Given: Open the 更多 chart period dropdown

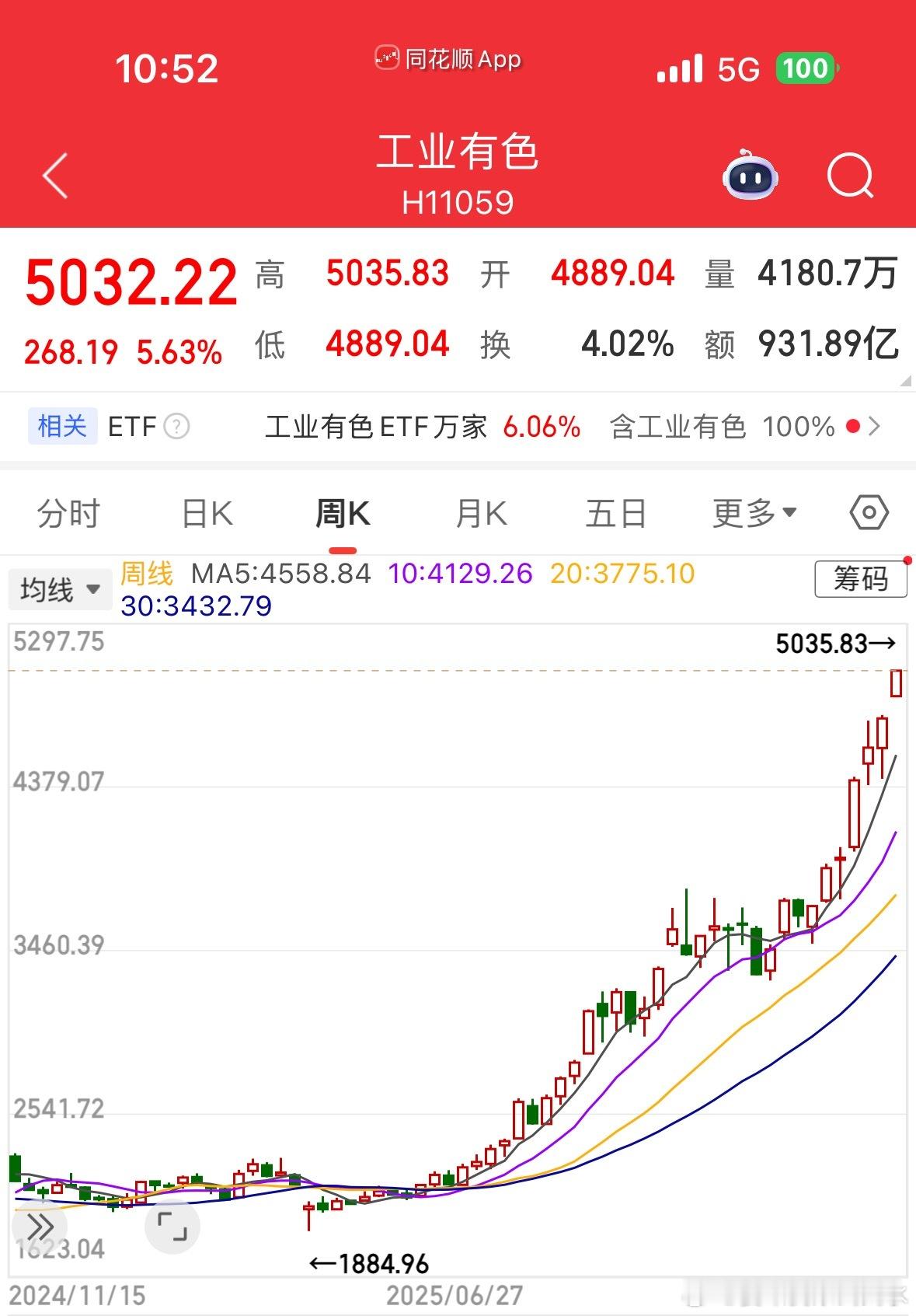Looking at the screenshot, I should coord(753,512).
